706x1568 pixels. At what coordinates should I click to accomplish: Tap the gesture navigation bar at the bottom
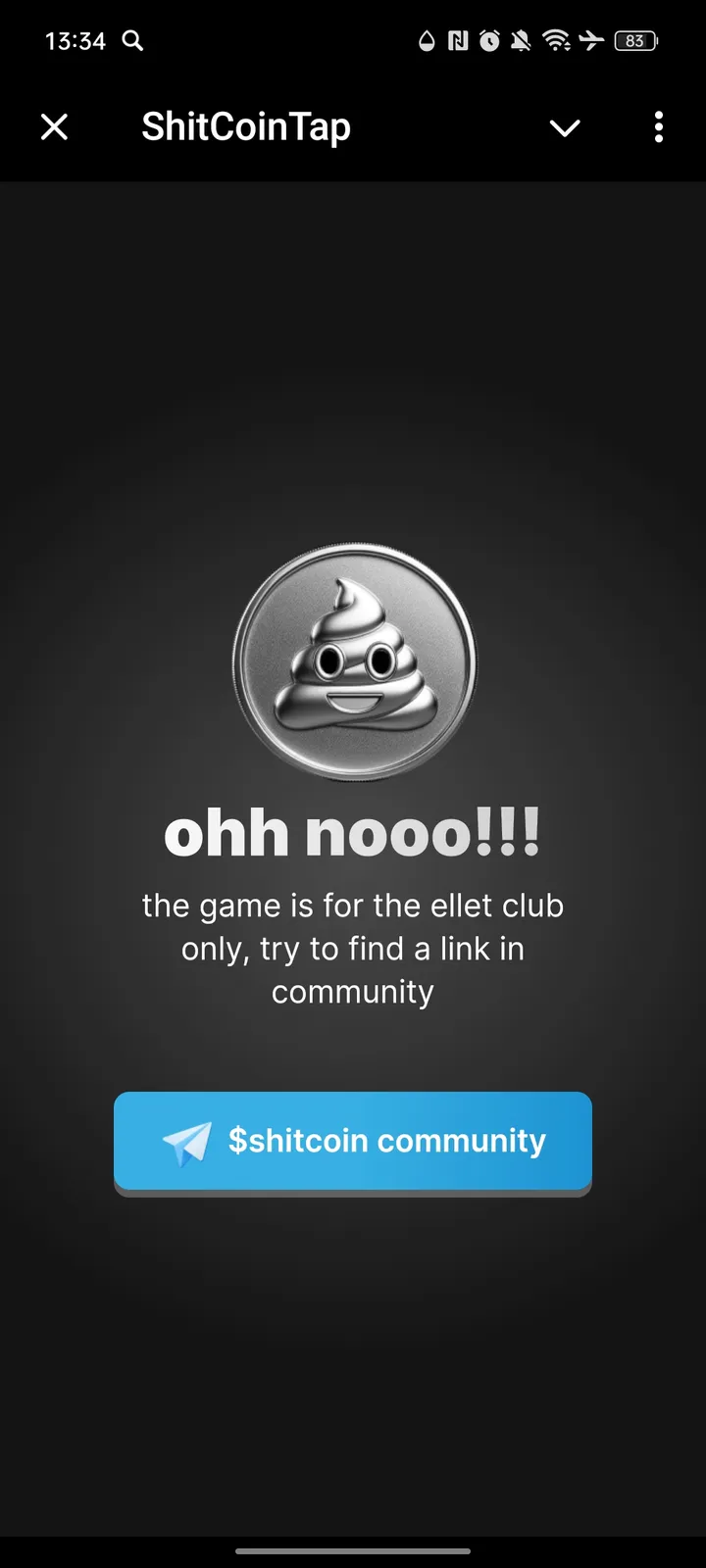(353, 1551)
